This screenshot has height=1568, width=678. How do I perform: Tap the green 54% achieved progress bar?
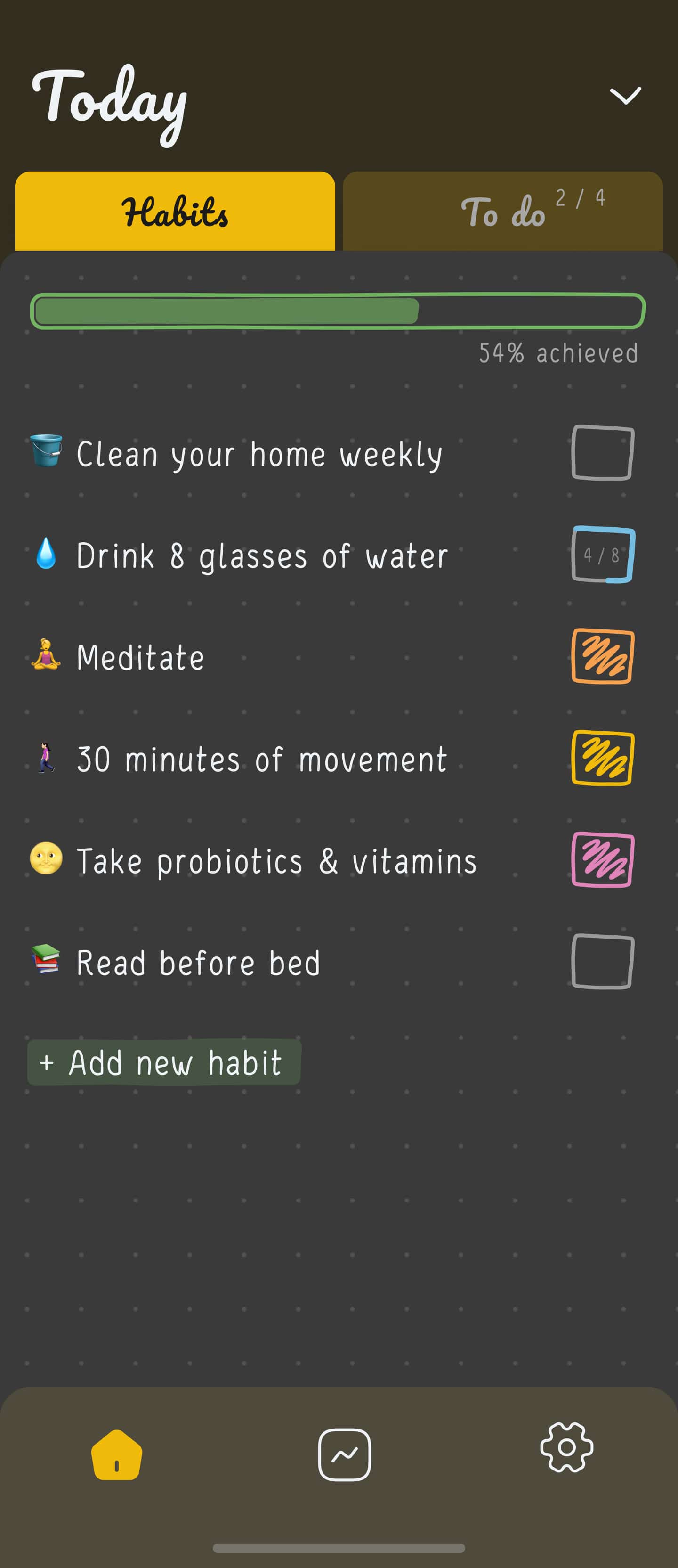(338, 311)
